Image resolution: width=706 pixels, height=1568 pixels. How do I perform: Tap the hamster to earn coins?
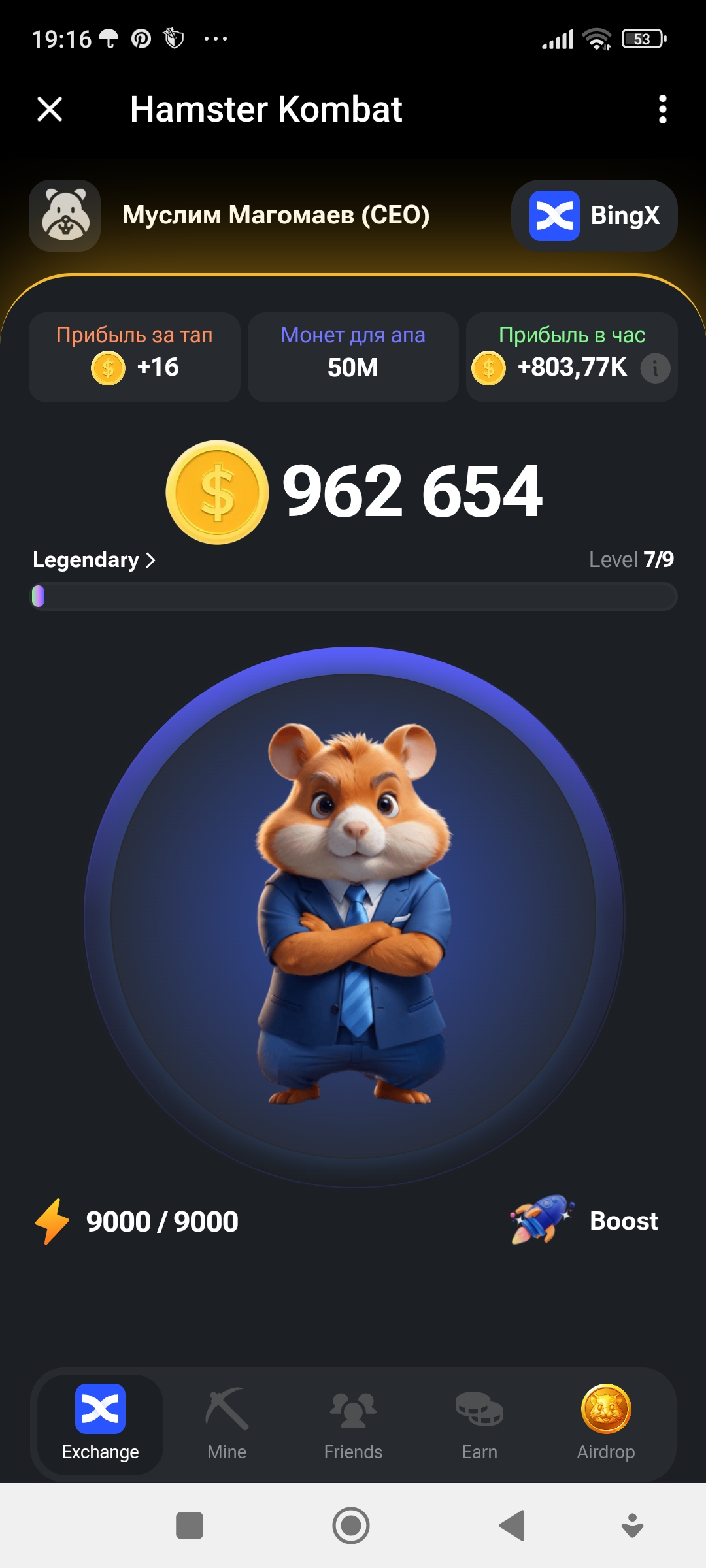(x=353, y=915)
